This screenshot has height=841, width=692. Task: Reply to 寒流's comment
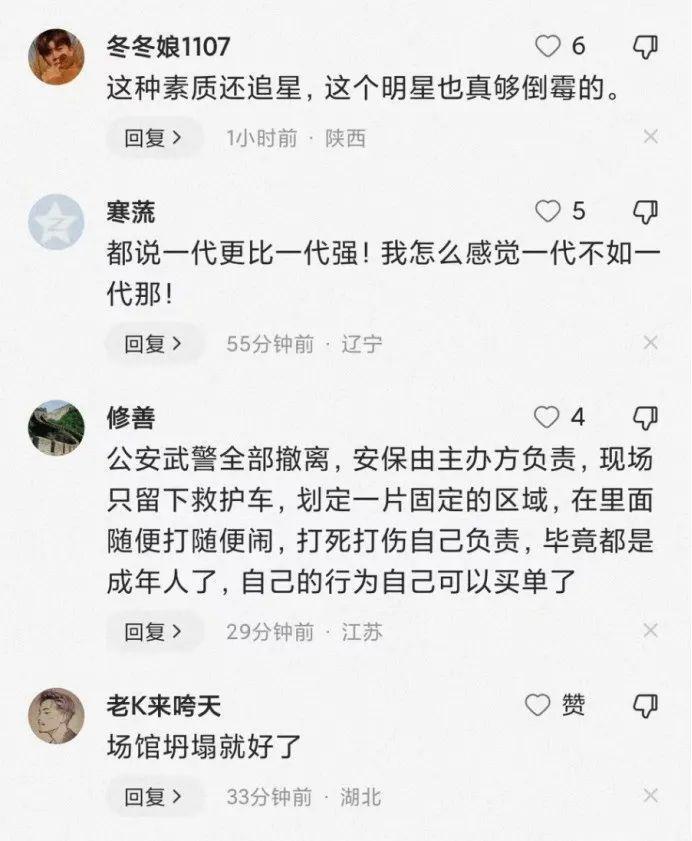(x=153, y=344)
